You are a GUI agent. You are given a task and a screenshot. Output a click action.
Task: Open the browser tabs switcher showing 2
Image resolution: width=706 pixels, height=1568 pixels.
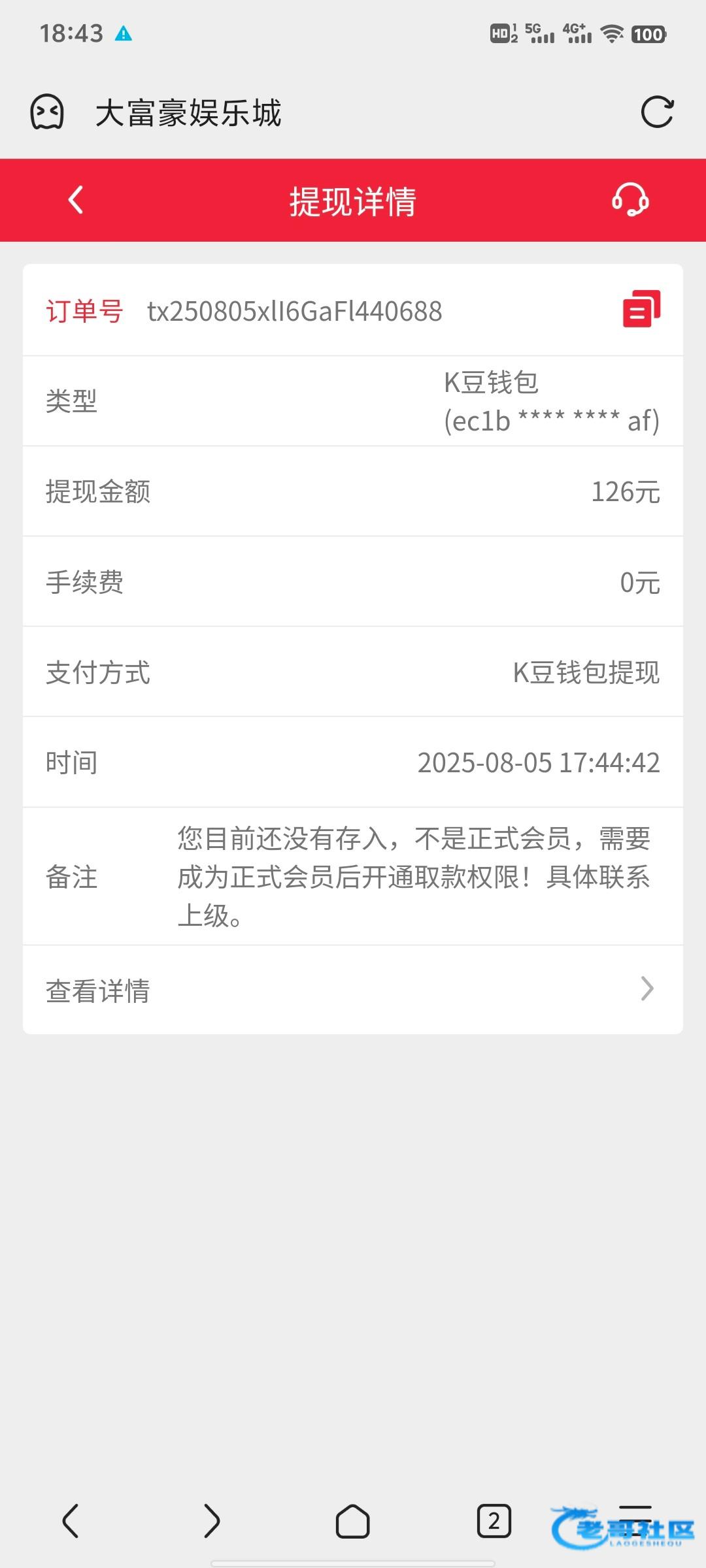pos(494,1521)
